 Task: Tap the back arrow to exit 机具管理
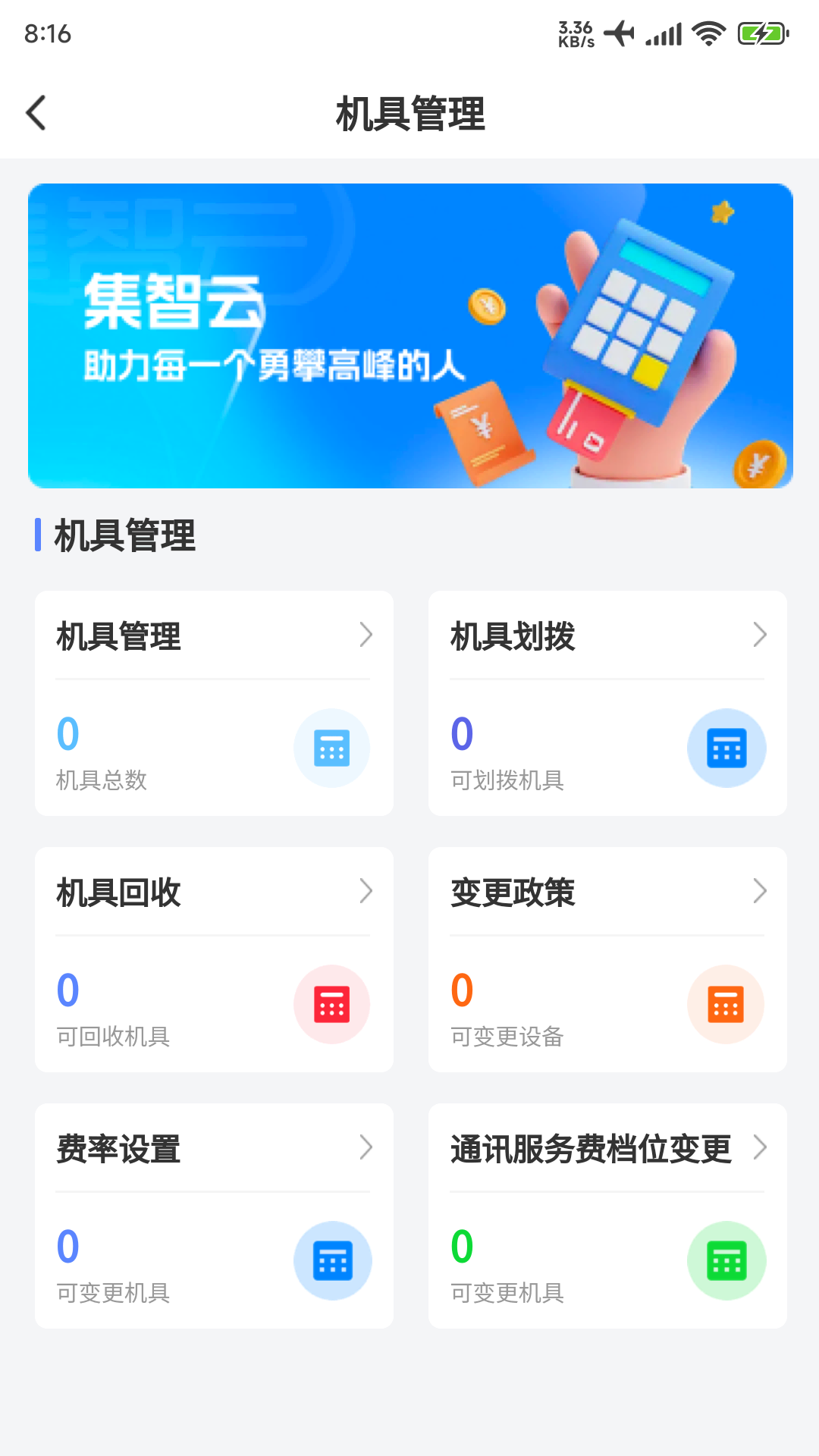click(x=34, y=111)
